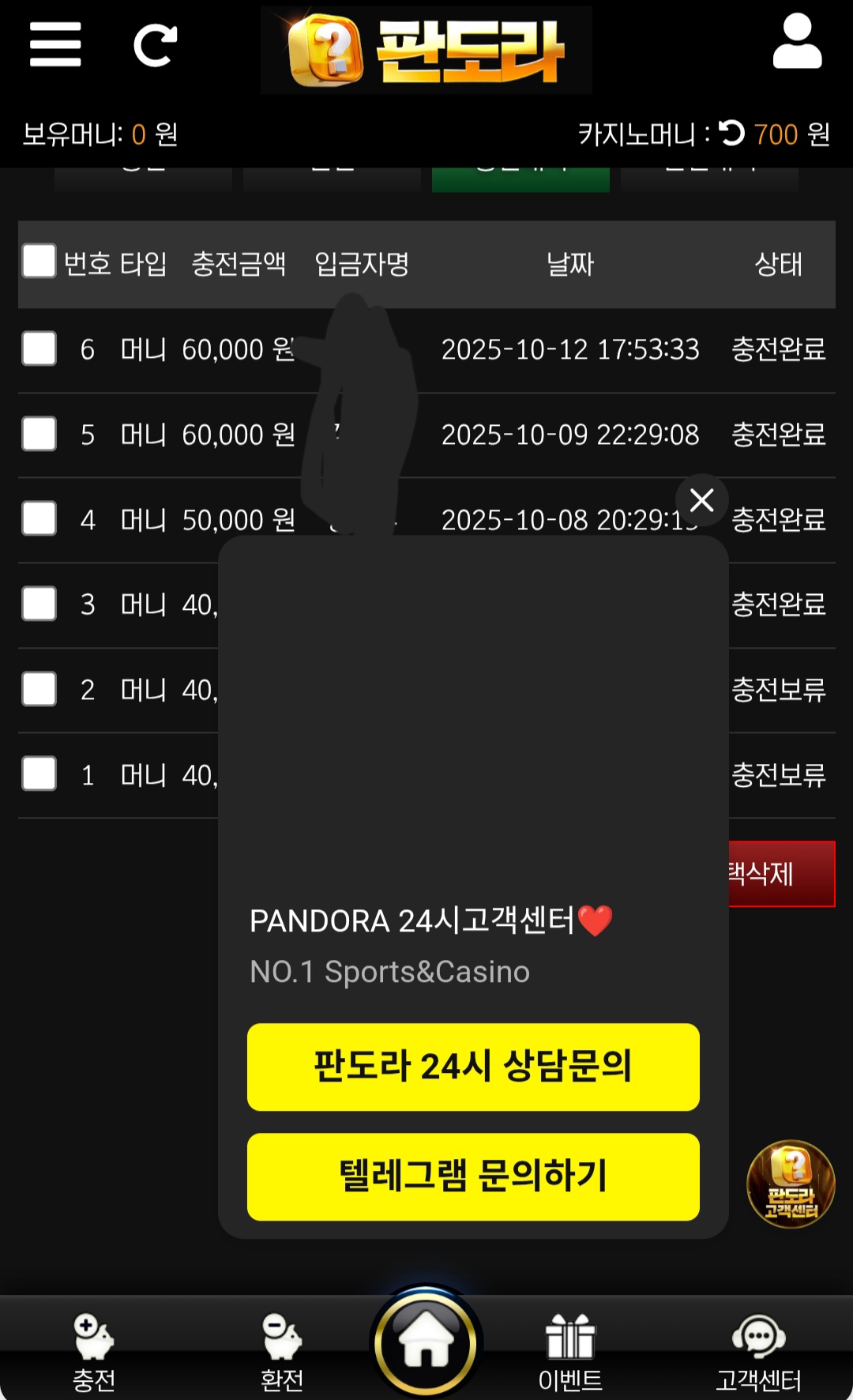Go to the home button
Screen dimensions: 853x1400
(426, 1342)
